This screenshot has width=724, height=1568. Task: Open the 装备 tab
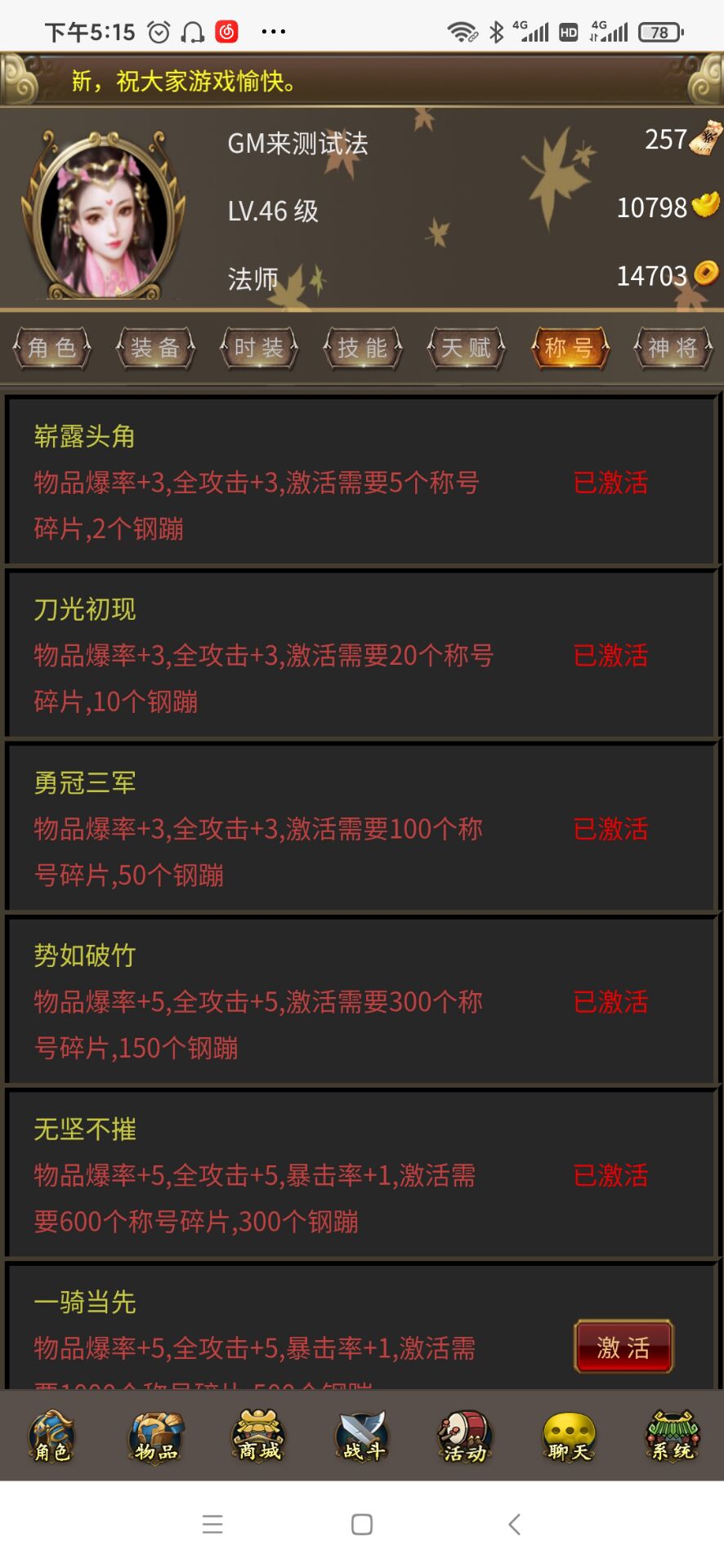155,349
